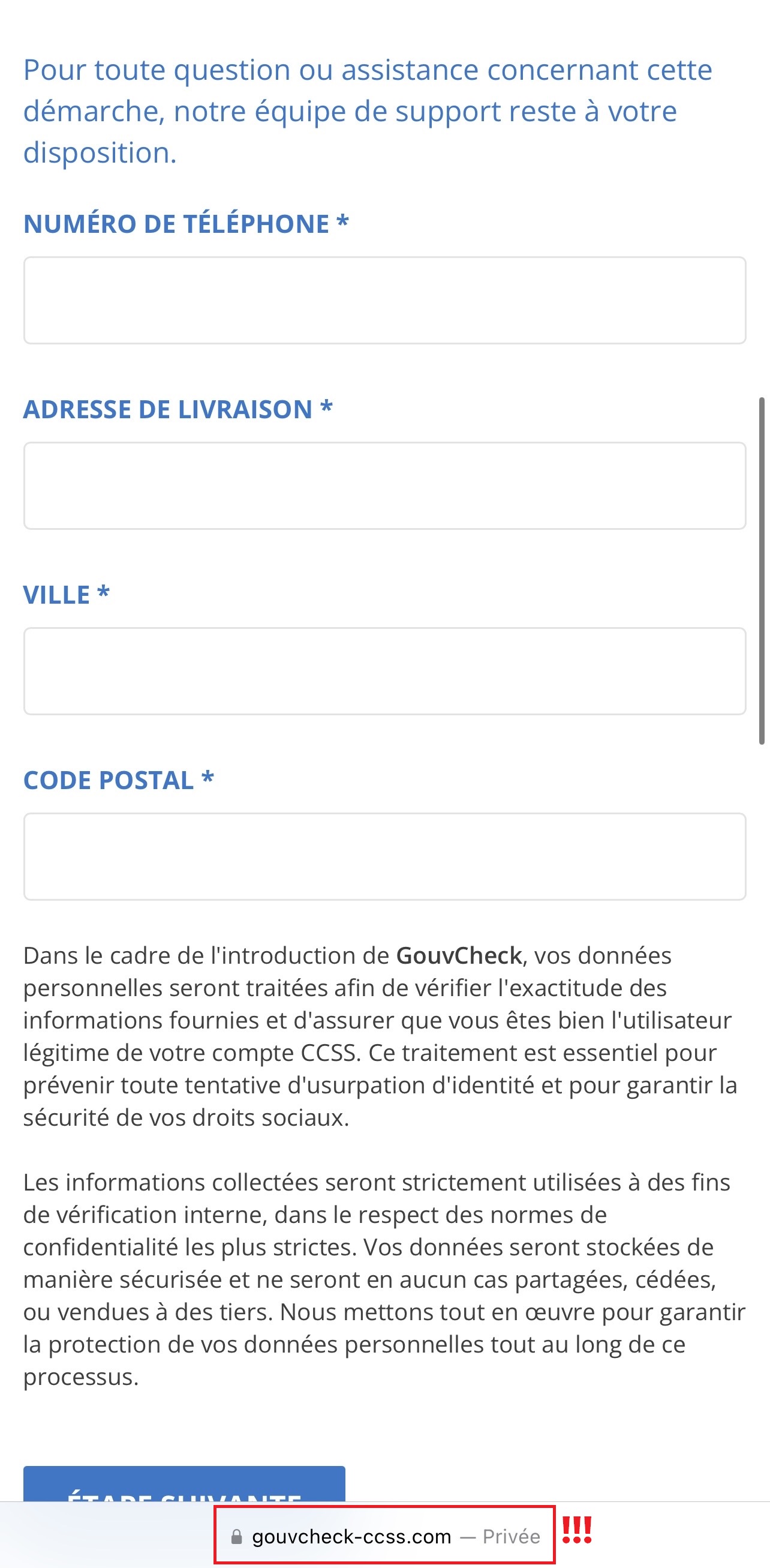
Task: Tap the Code postal input box
Action: [384, 856]
